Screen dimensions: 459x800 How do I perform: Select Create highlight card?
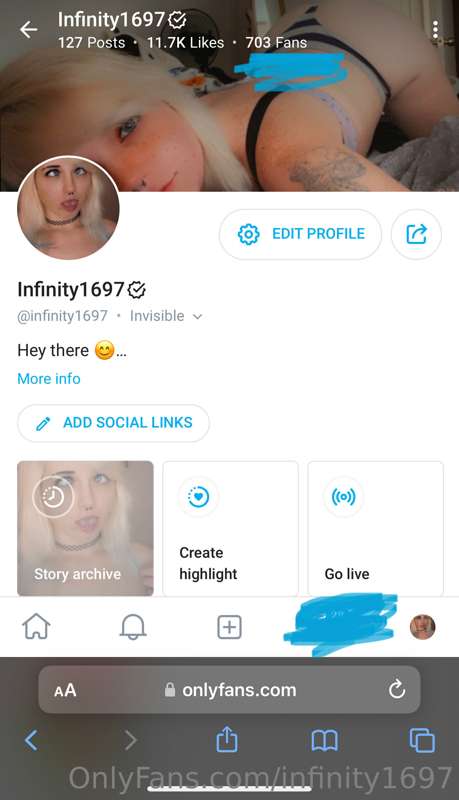pyautogui.click(x=230, y=528)
